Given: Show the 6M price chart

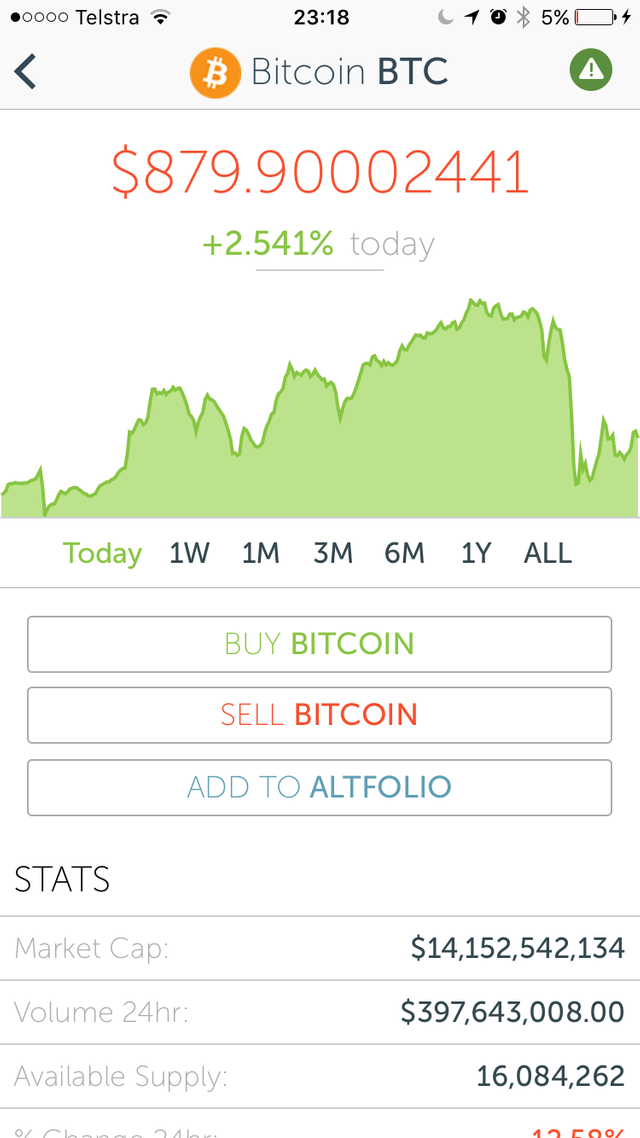Looking at the screenshot, I should (404, 553).
